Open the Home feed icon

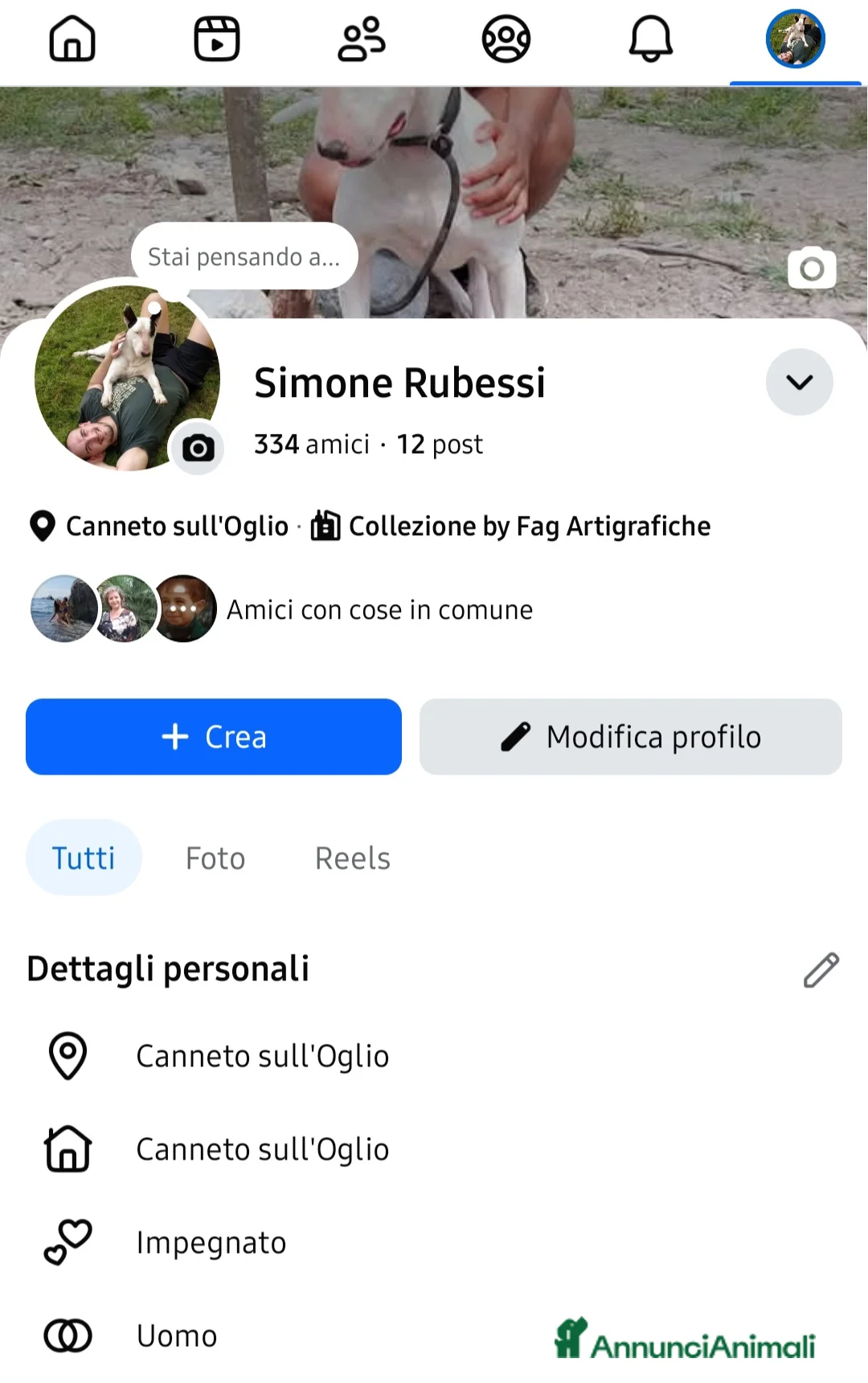(72, 39)
